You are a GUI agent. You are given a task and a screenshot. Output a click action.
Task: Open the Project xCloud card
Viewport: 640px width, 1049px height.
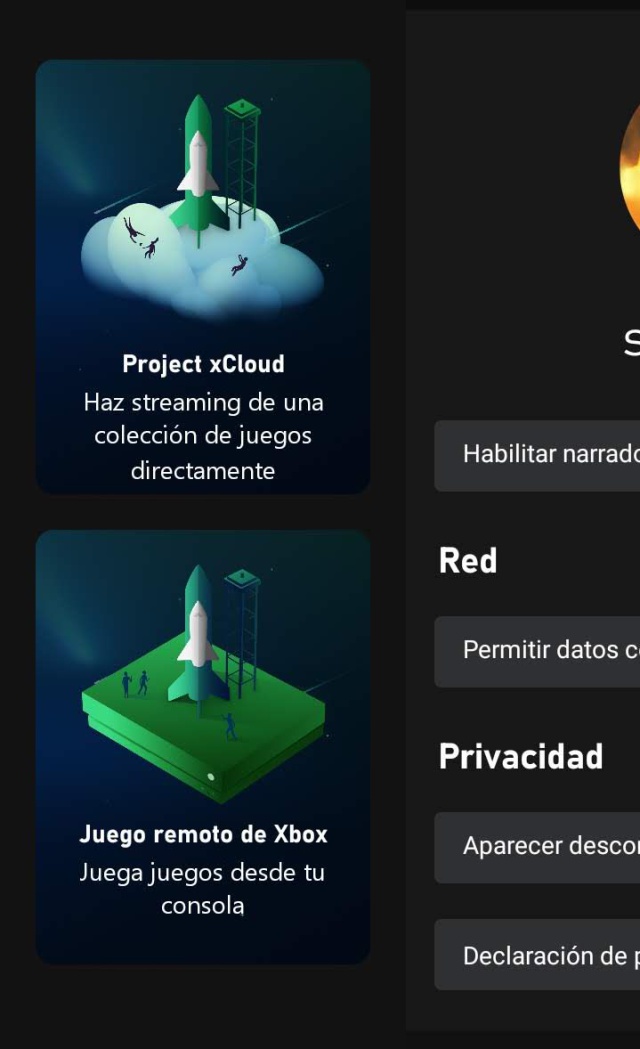[x=203, y=277]
